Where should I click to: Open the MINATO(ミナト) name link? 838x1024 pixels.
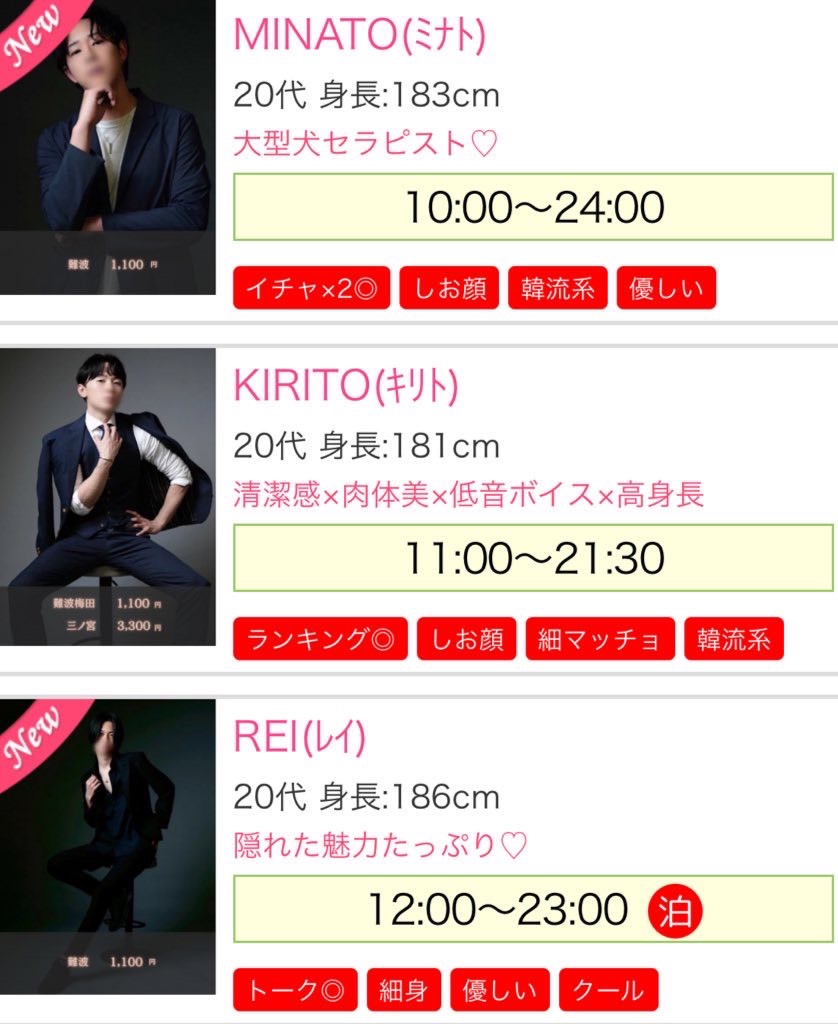(x=359, y=35)
